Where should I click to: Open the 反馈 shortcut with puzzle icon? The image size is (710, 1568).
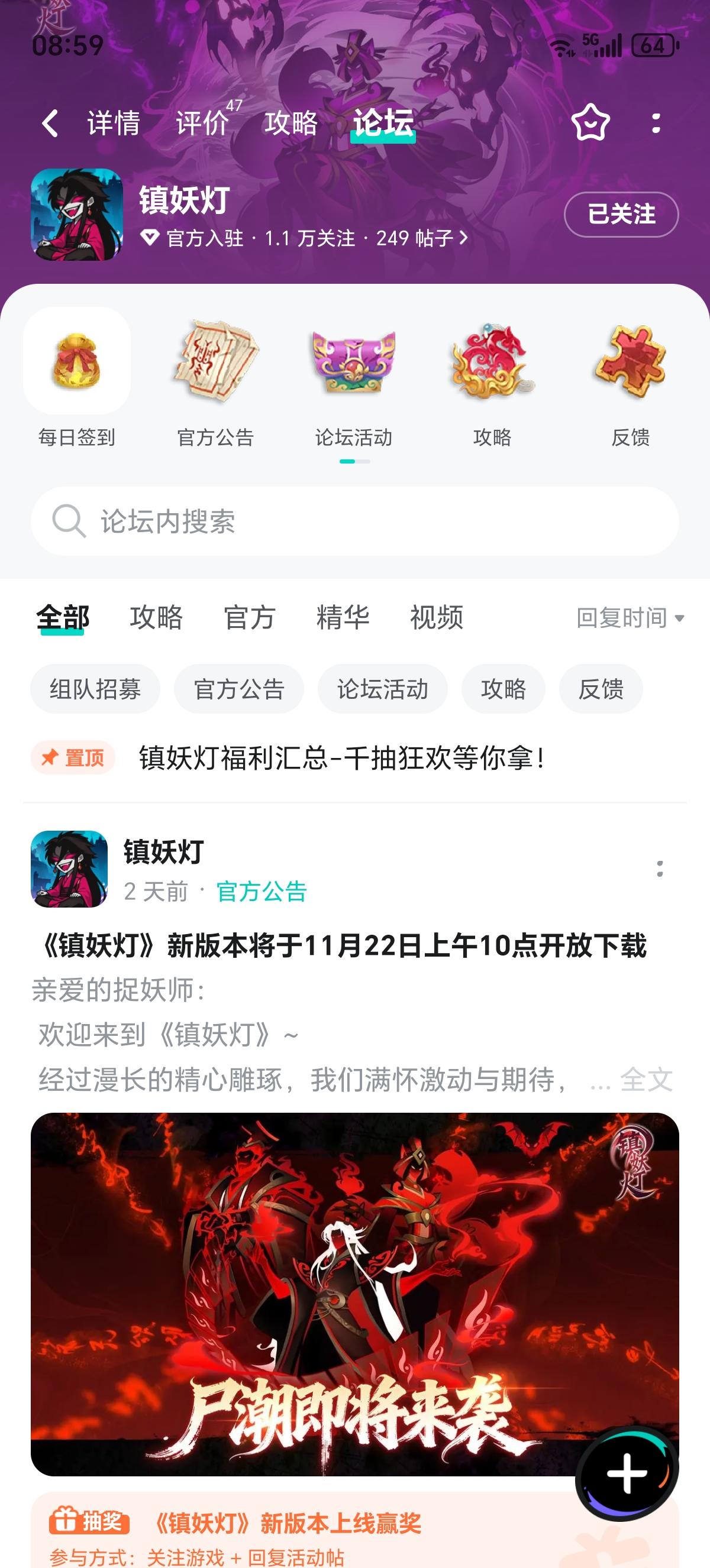click(630, 377)
